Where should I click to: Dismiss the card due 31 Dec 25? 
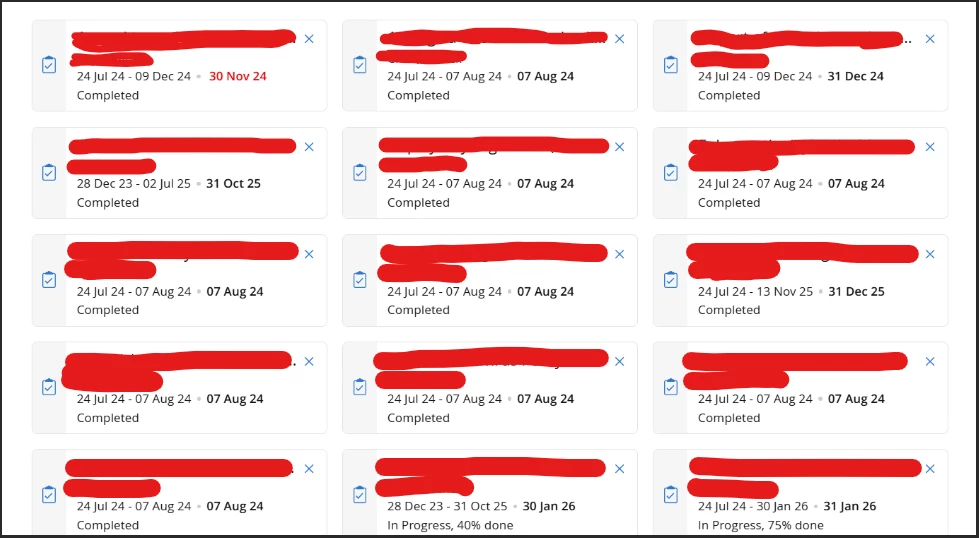coord(930,254)
